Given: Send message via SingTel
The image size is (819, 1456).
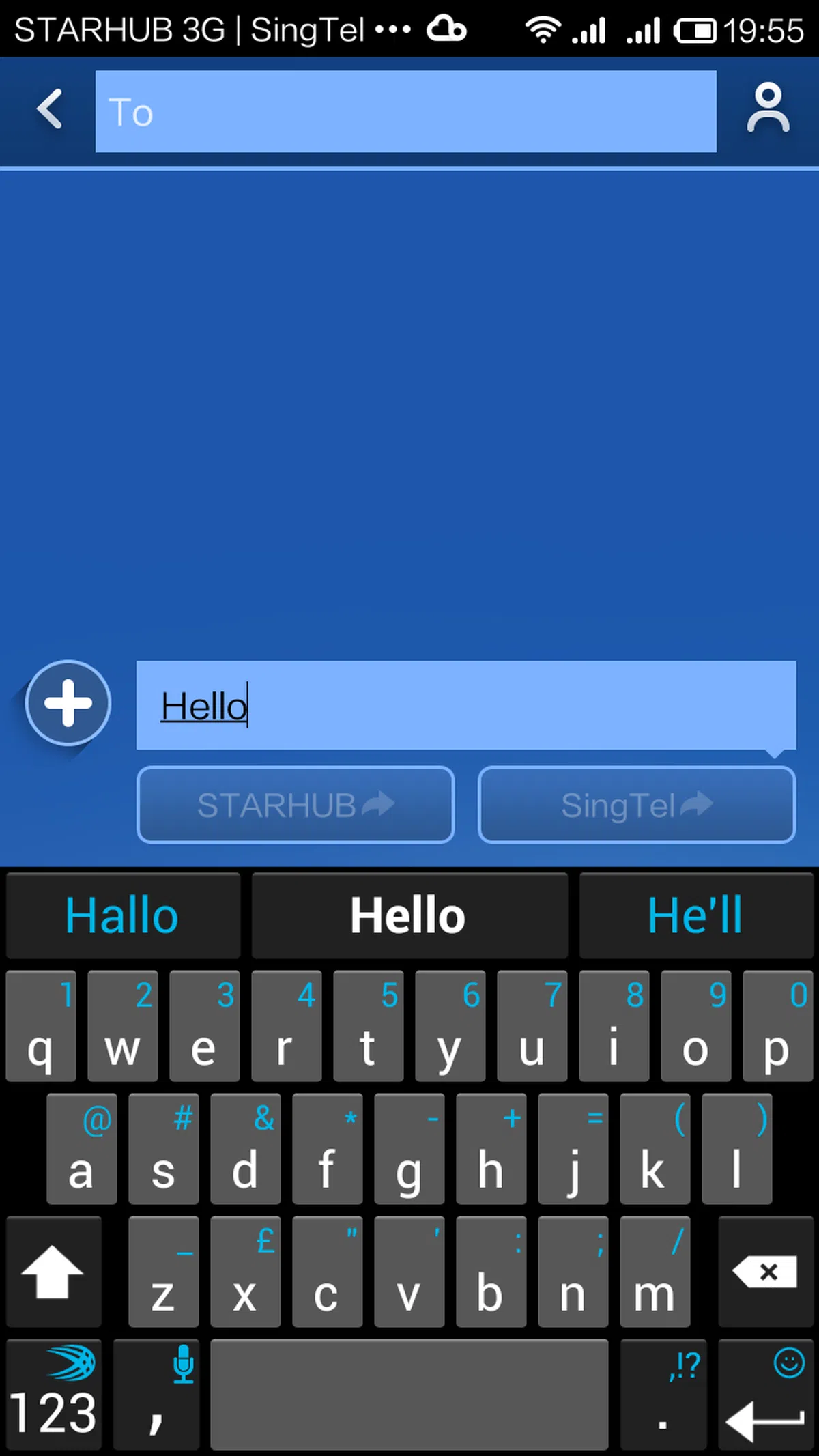Looking at the screenshot, I should (x=637, y=805).
